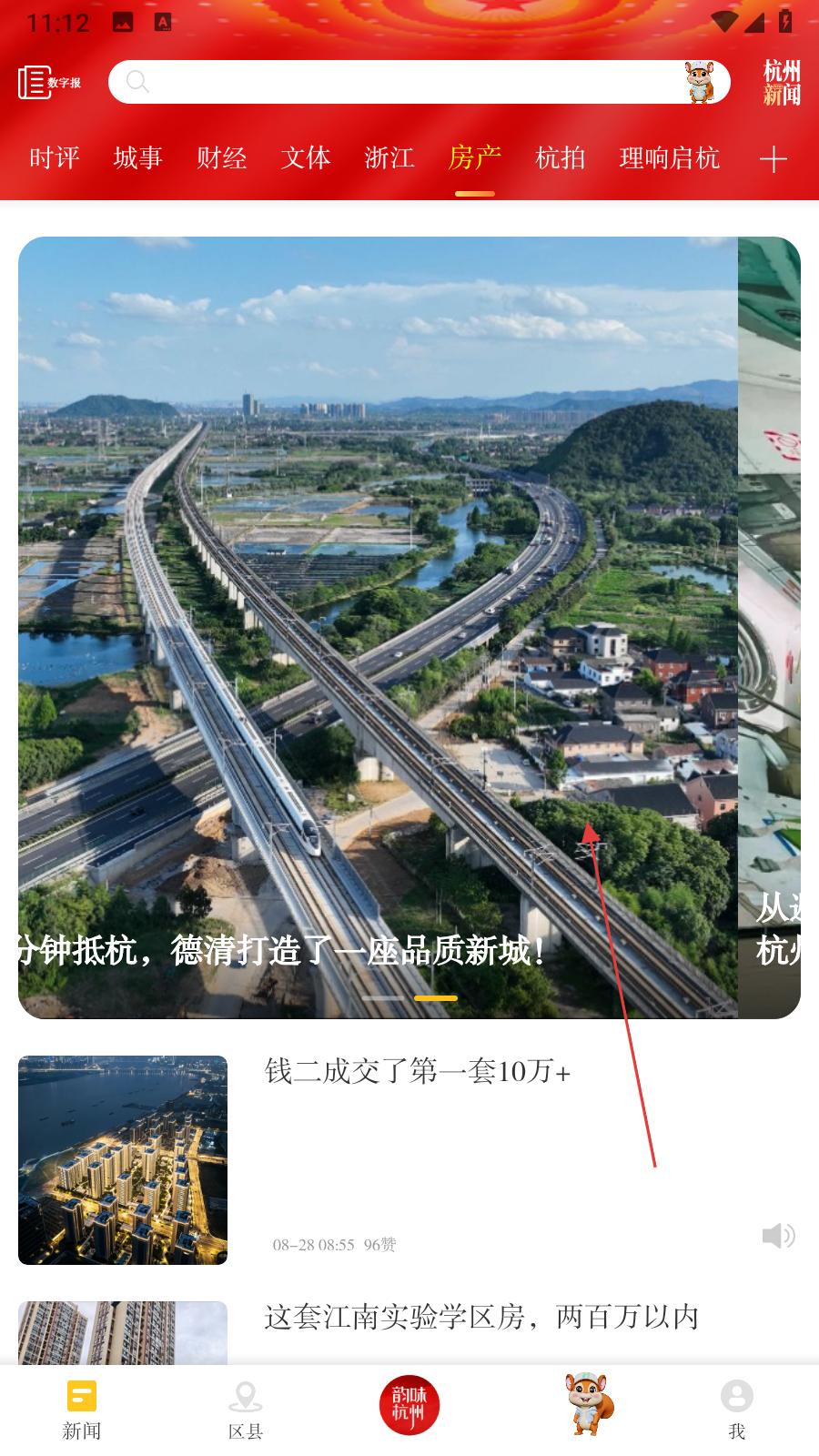This screenshot has width=819, height=1456.
Task: Open the 韵味杭州 center button
Action: click(409, 1405)
